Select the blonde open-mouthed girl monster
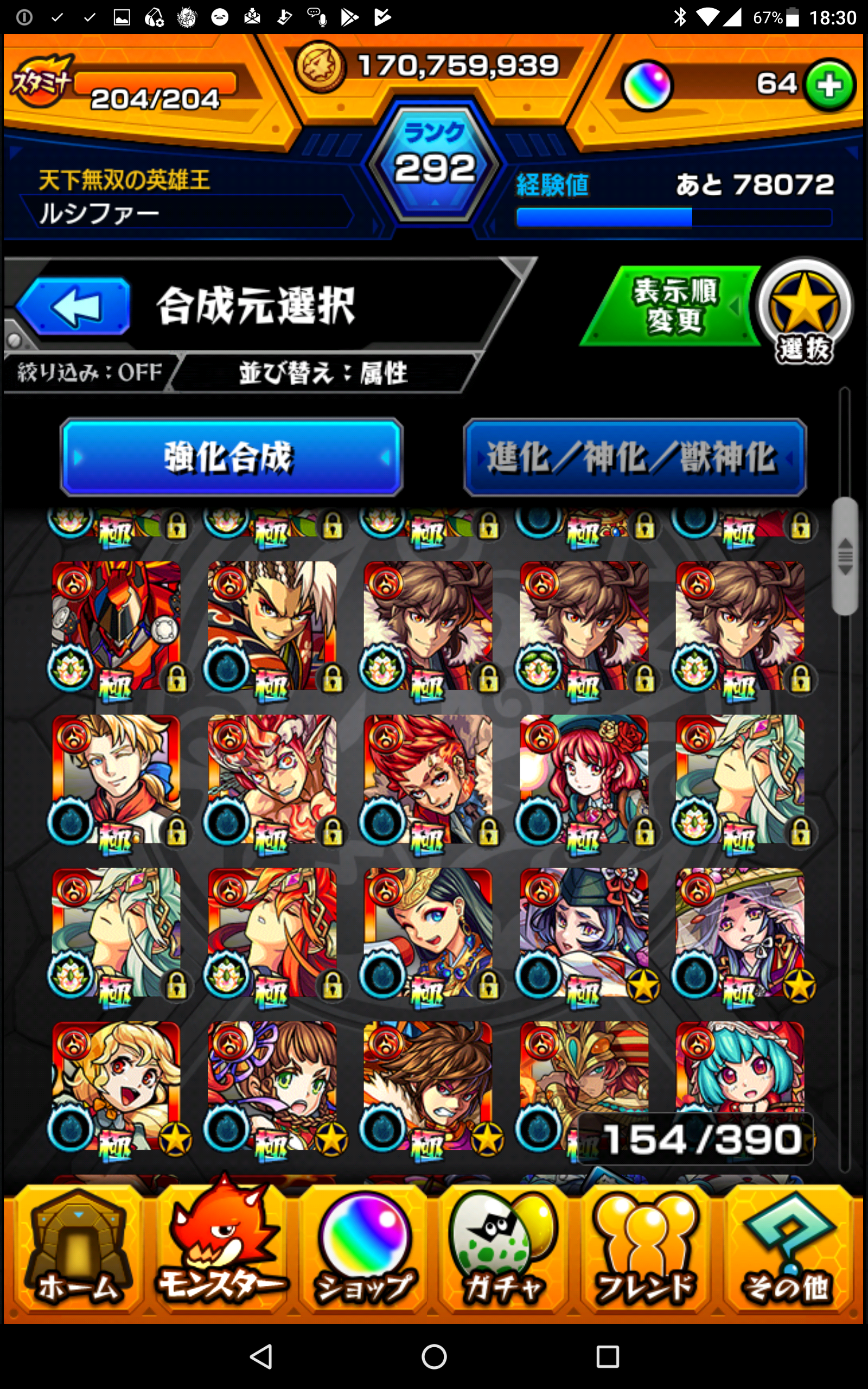 [117, 1085]
